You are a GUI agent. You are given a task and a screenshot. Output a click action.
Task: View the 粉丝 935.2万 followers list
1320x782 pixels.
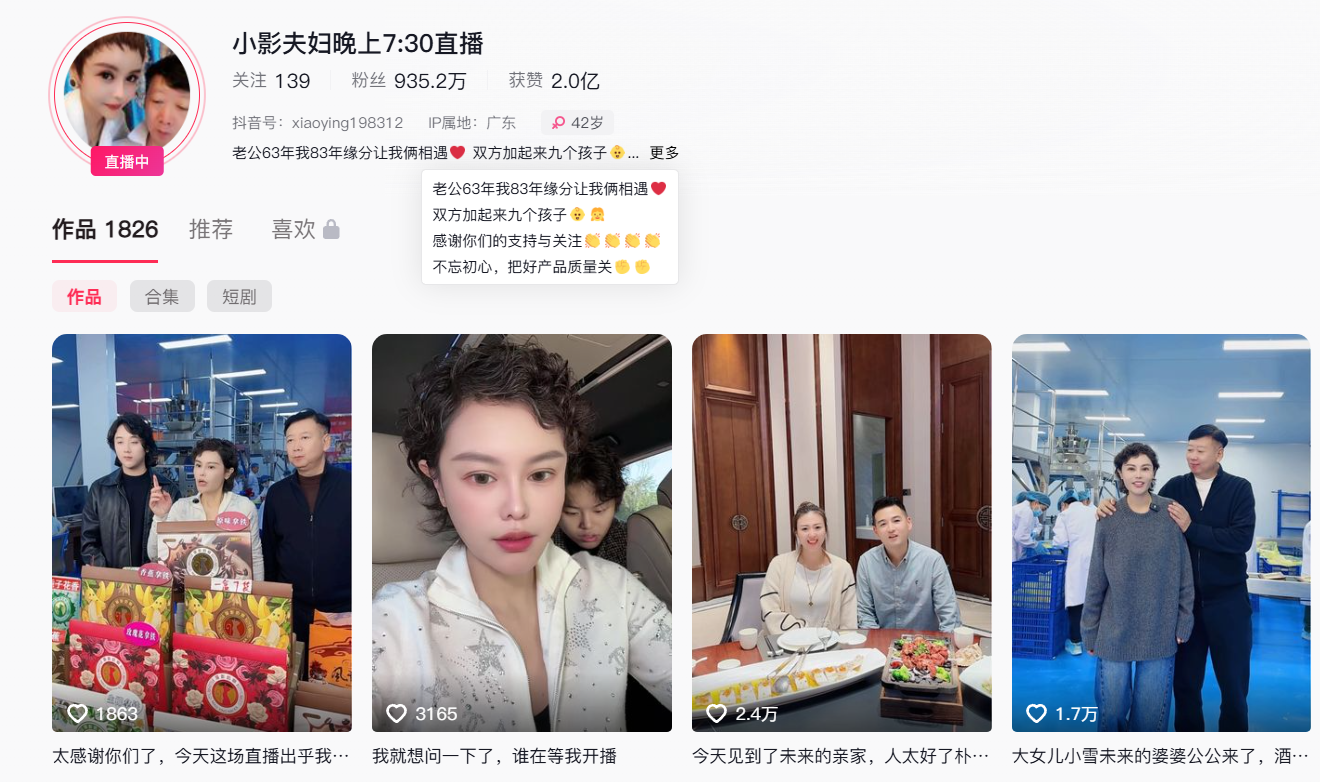coord(408,81)
